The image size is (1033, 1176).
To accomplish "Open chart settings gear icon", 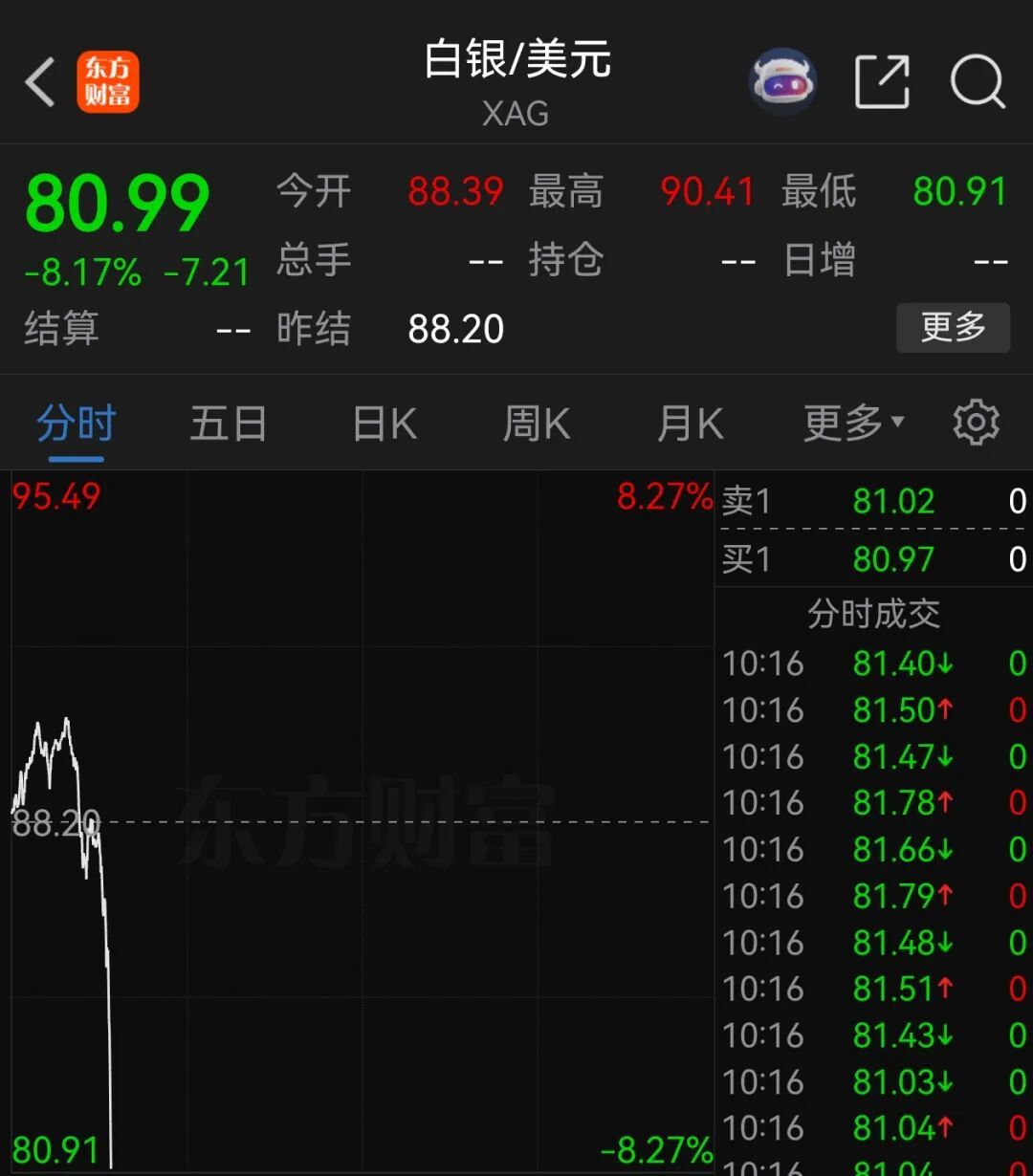I will (x=976, y=424).
